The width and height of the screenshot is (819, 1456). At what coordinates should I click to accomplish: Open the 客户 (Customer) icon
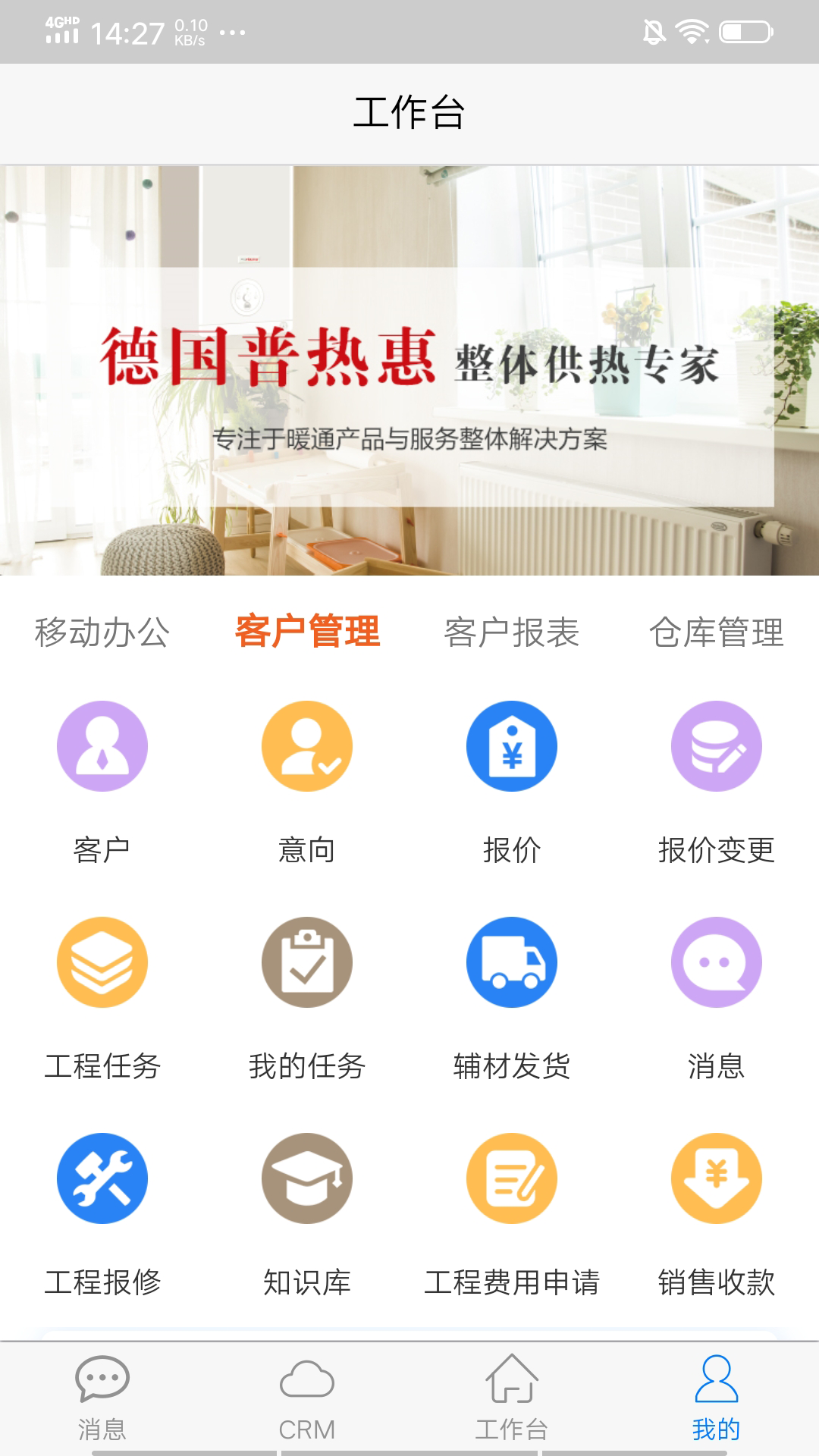(102, 745)
